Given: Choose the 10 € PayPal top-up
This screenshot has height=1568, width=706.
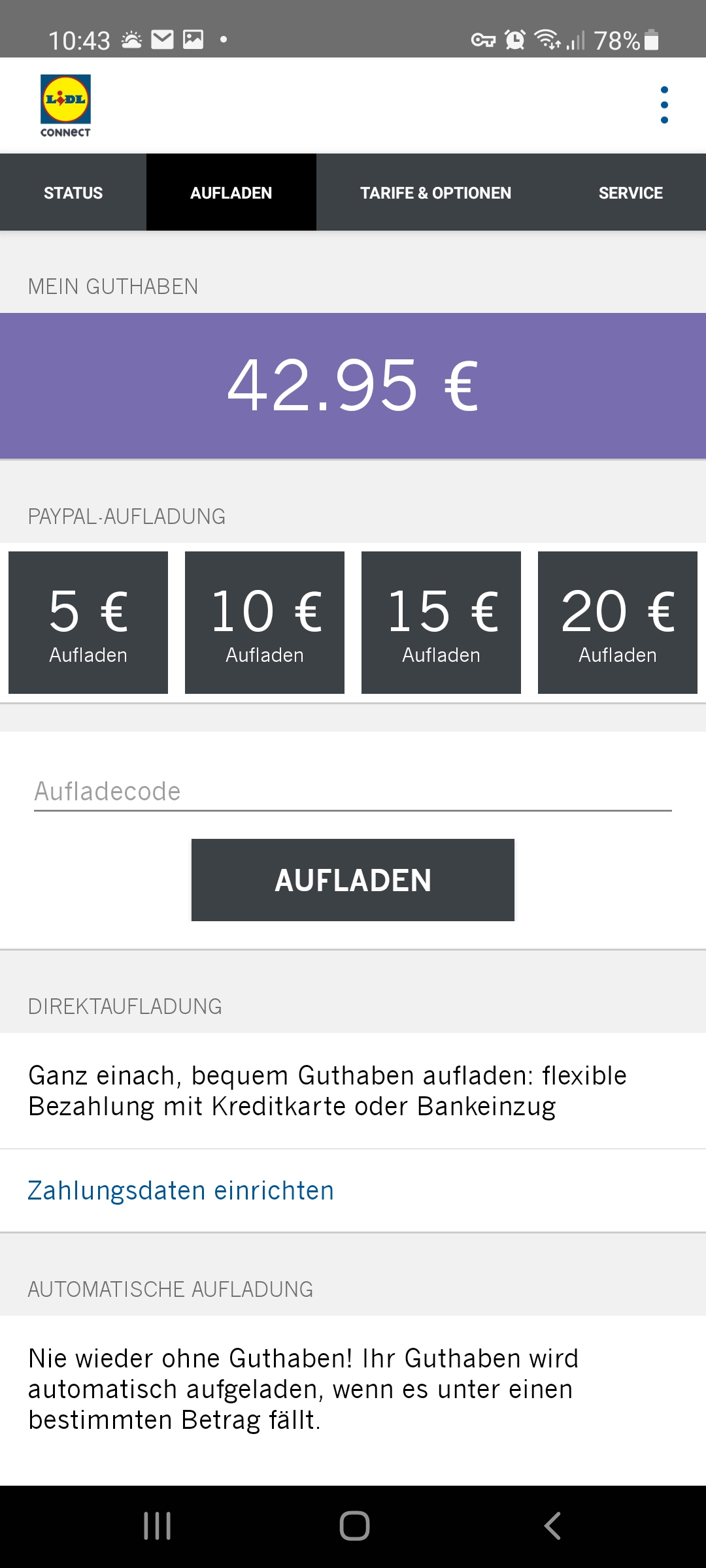Looking at the screenshot, I should tap(265, 622).
